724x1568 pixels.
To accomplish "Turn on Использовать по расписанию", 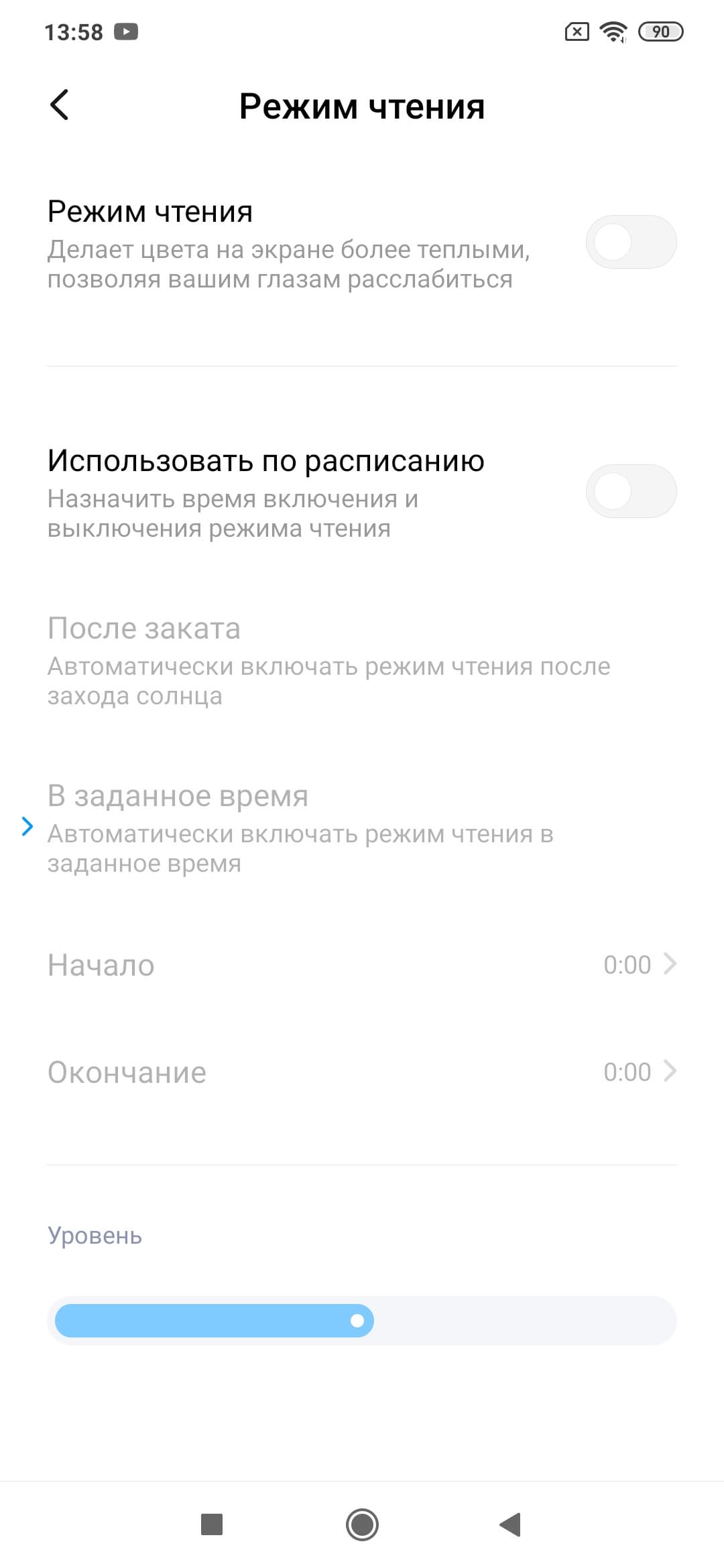I will (x=630, y=491).
